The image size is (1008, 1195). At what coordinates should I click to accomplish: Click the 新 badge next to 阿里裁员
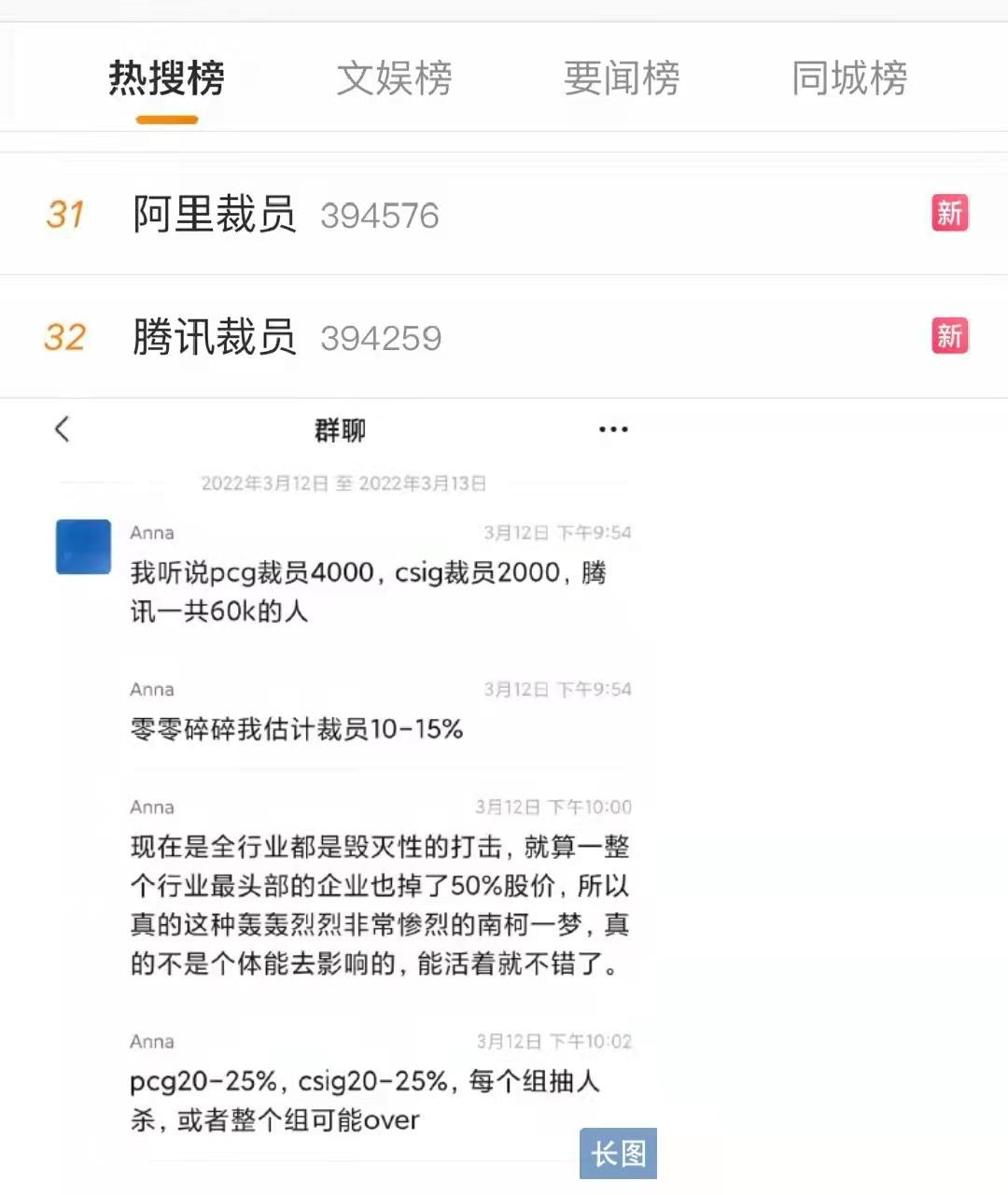coord(949,214)
